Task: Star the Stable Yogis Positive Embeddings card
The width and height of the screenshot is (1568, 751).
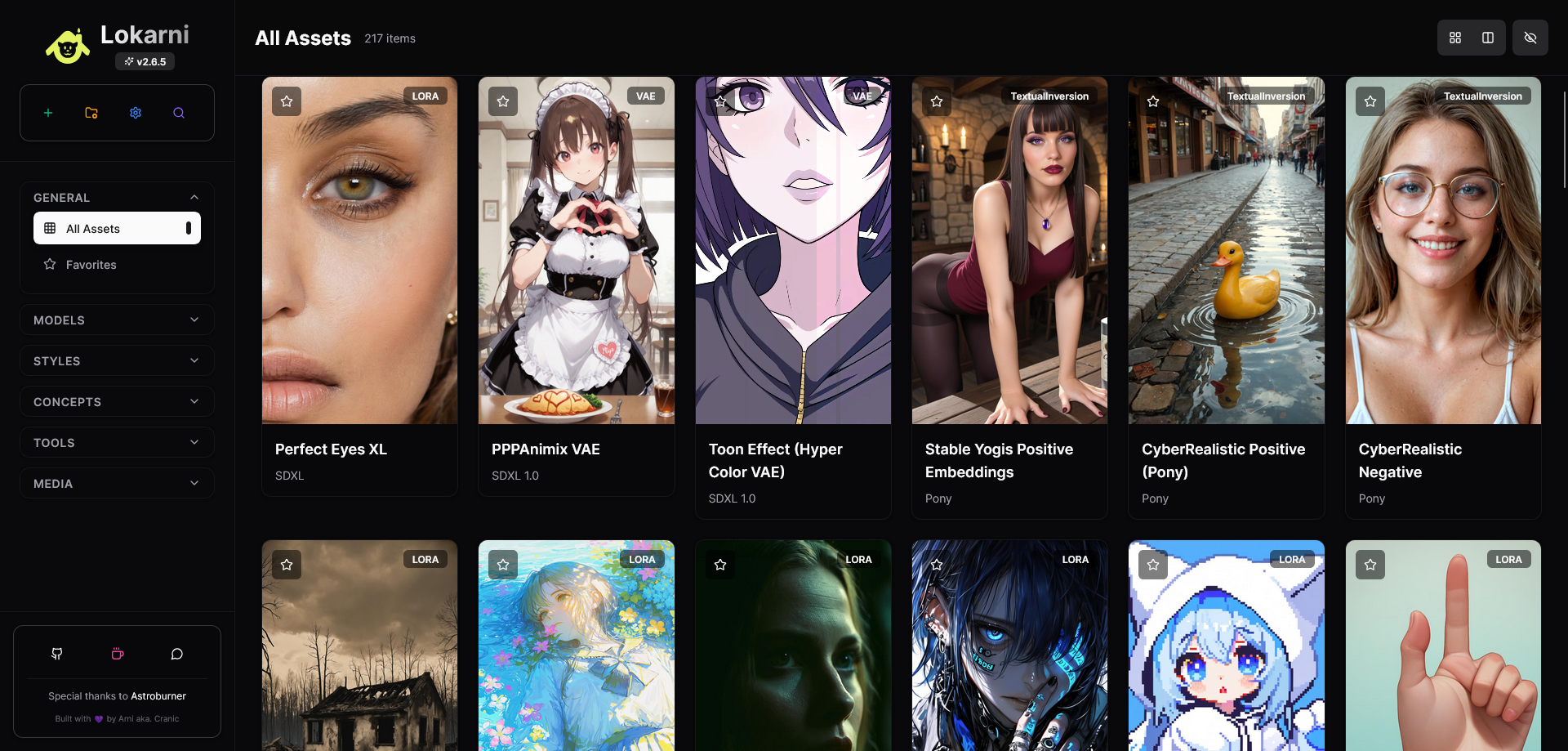Action: click(937, 101)
